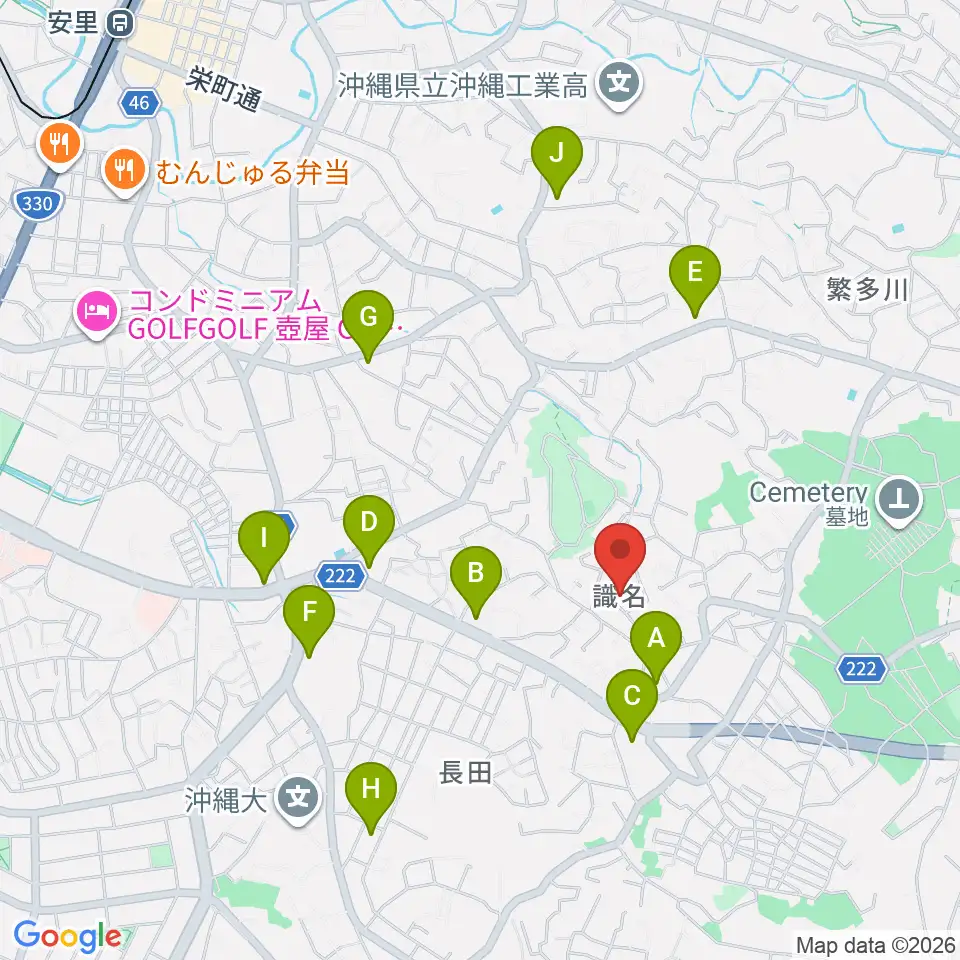The image size is (960, 960).
Task: Select the green marker labeled F
Action: [x=309, y=613]
